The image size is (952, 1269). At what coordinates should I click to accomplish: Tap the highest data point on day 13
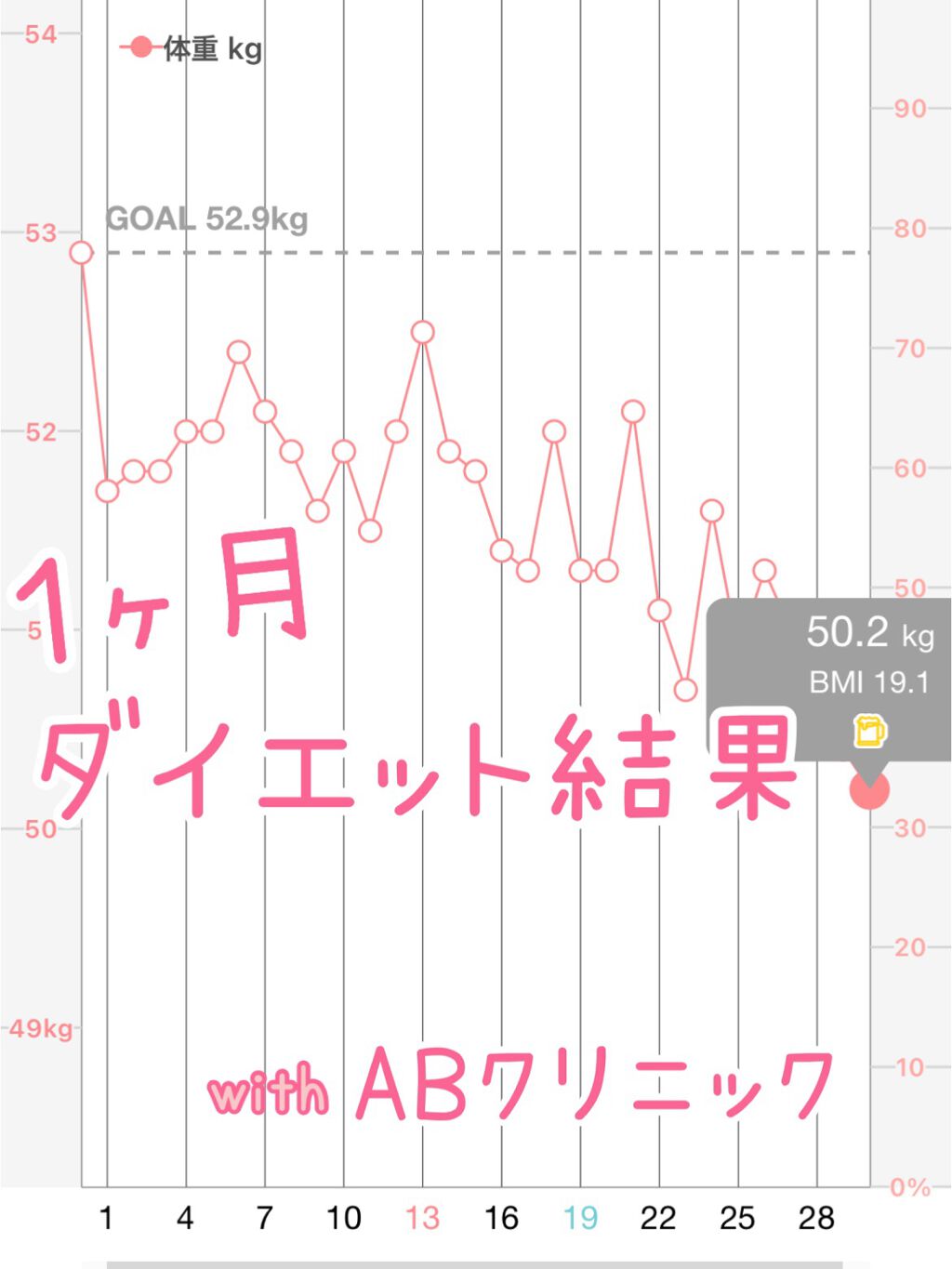(424, 332)
